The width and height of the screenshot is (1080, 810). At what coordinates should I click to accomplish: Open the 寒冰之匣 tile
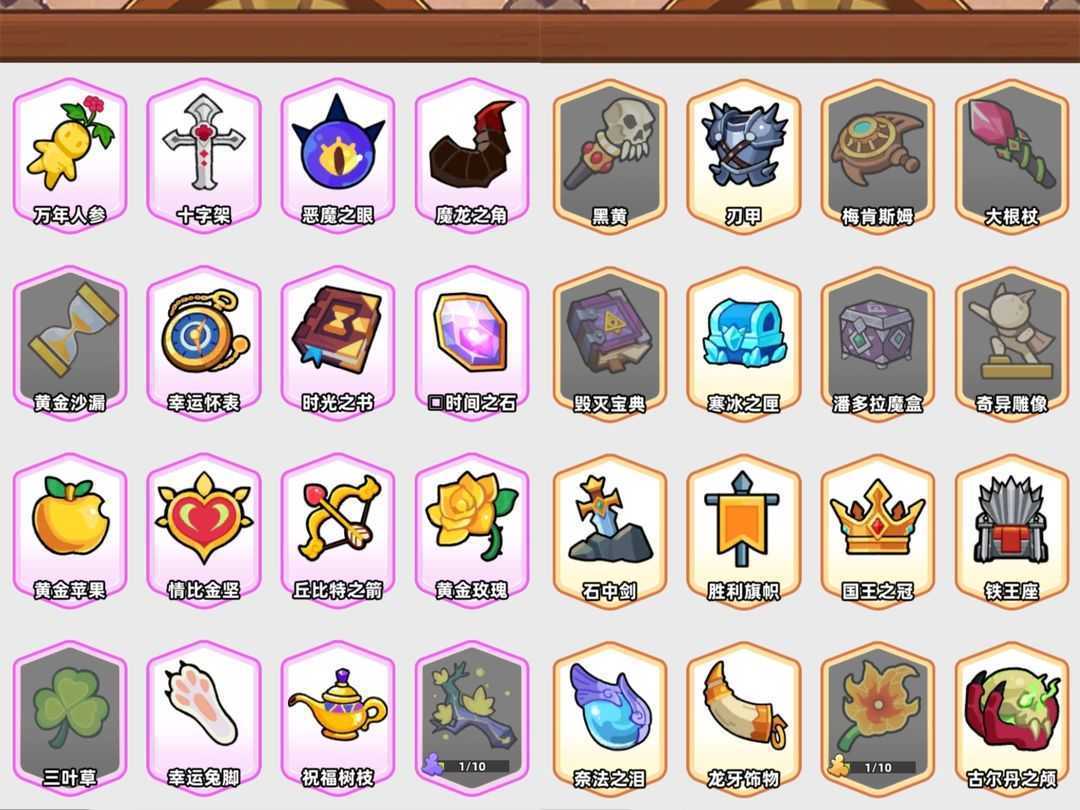tap(744, 340)
